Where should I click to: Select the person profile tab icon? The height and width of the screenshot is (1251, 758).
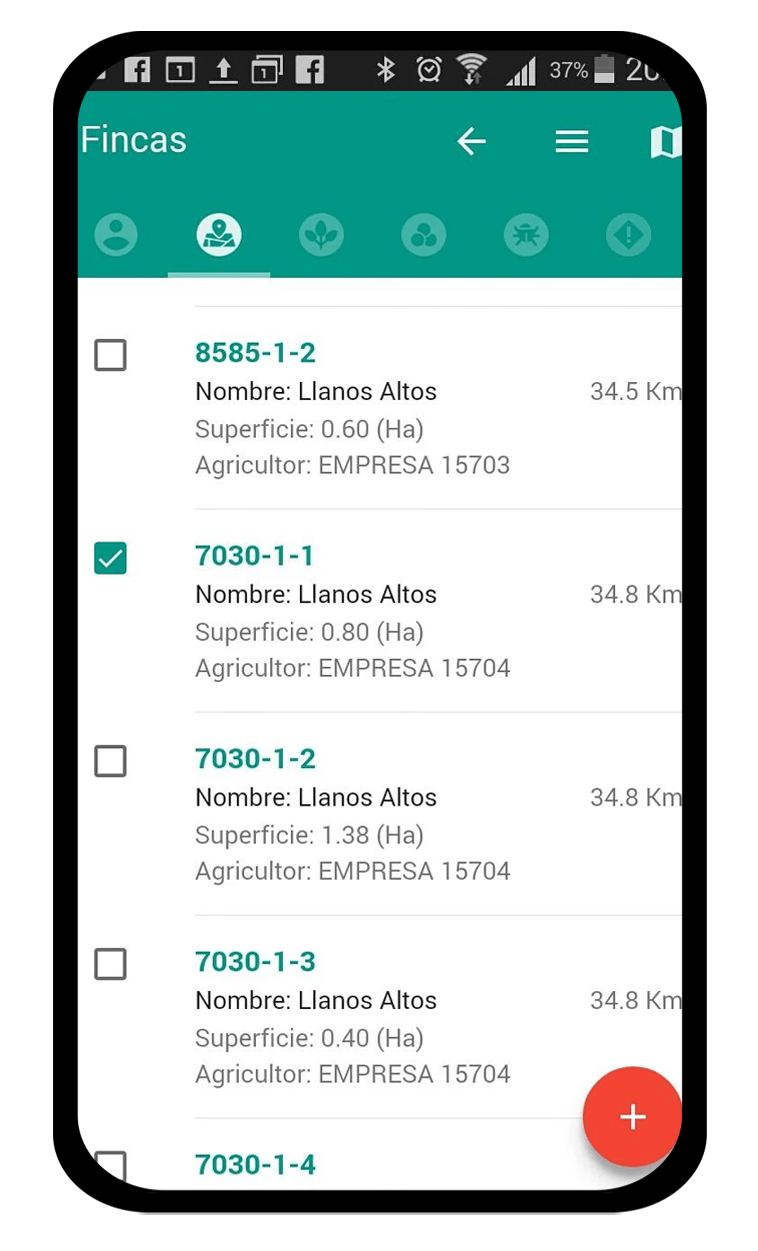coord(116,234)
